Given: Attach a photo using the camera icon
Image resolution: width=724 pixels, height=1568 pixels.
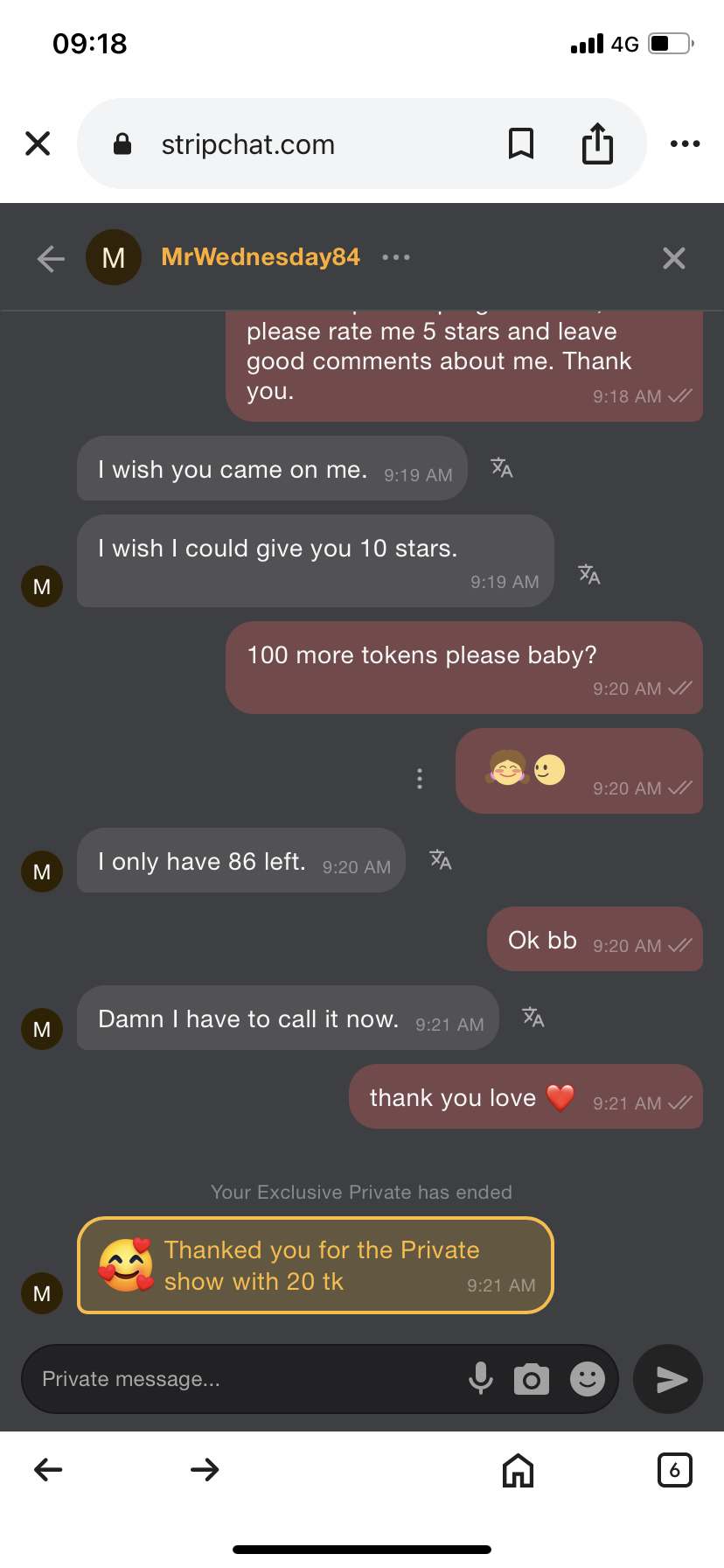Looking at the screenshot, I should [x=531, y=1379].
